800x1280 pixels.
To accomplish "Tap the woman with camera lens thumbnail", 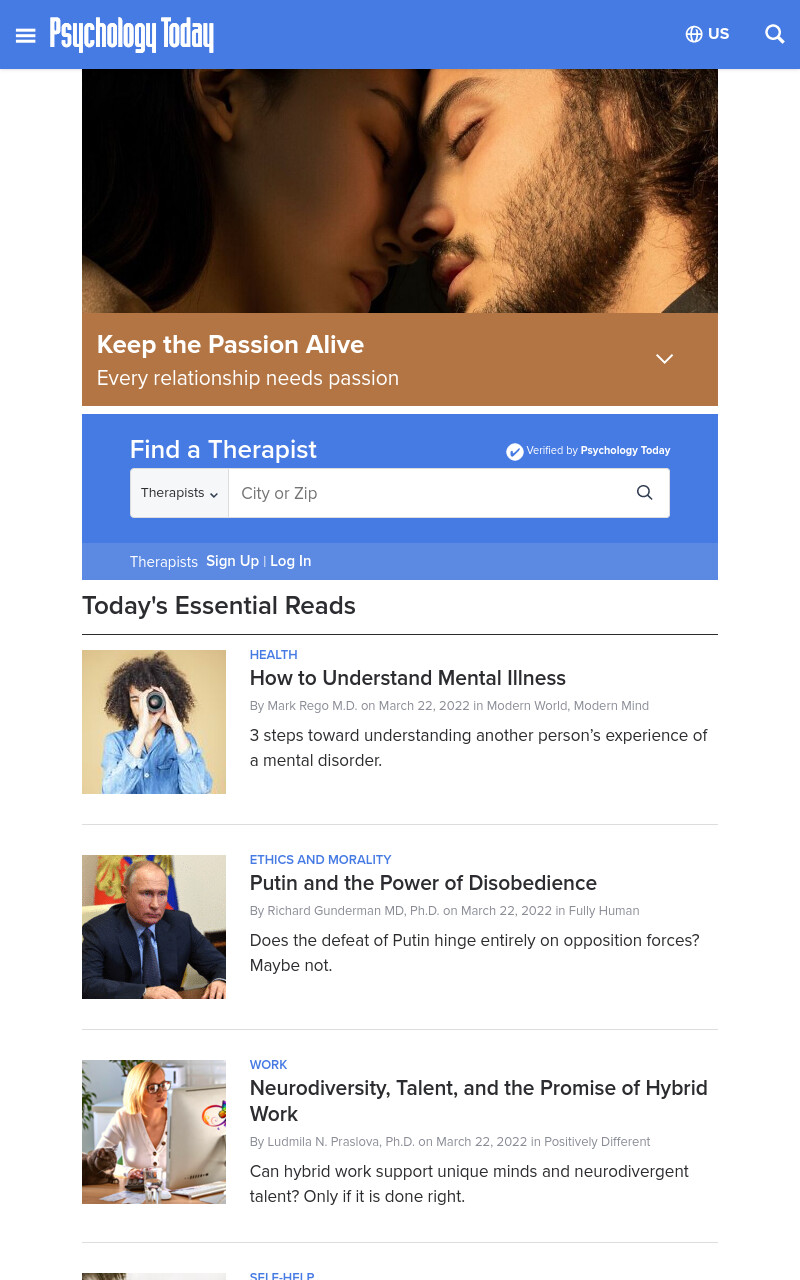I will coord(154,722).
